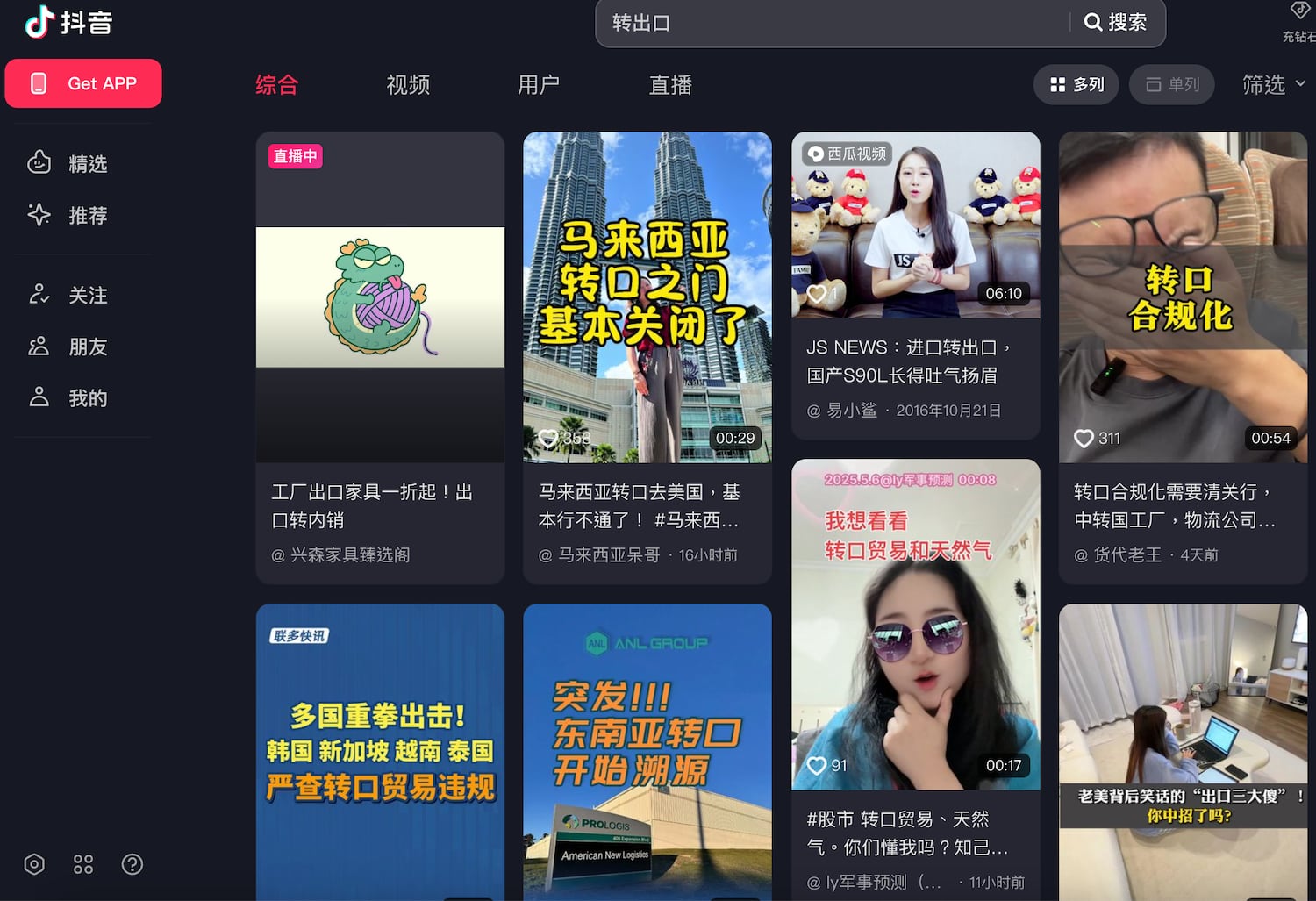The image size is (1316, 901).
Task: Select 单列 single-column layout
Action: pyautogui.click(x=1172, y=84)
